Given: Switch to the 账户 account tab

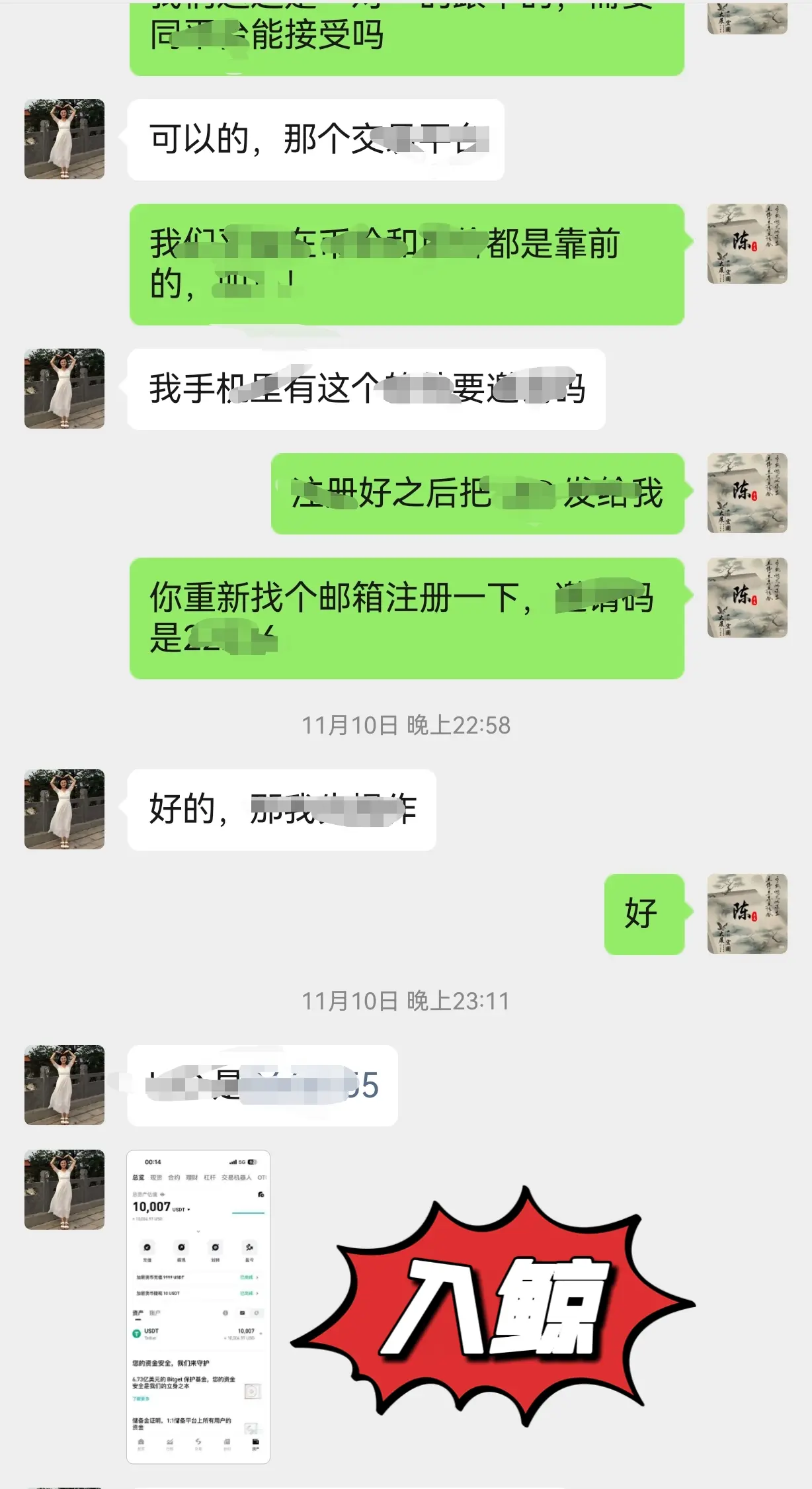Looking at the screenshot, I should 155,1312.
